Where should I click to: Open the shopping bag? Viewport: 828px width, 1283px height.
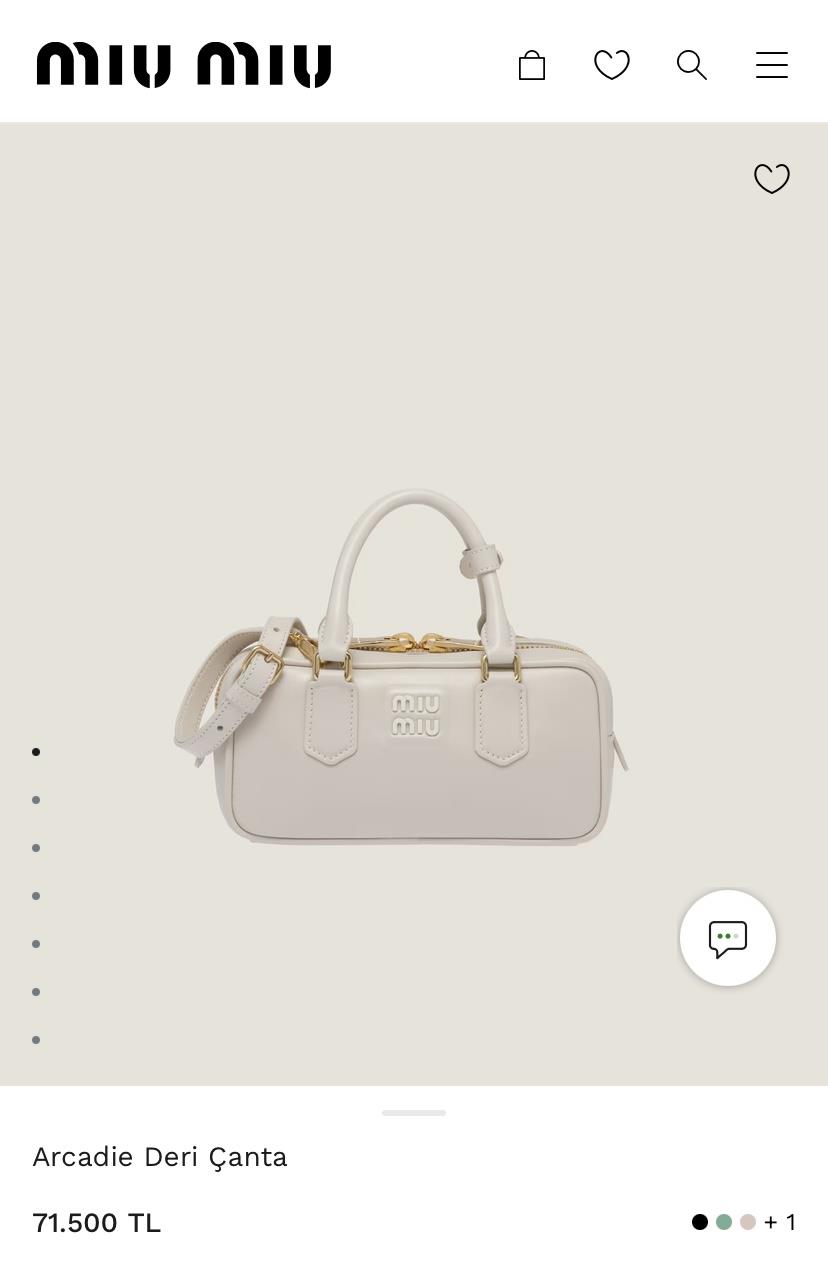point(532,66)
